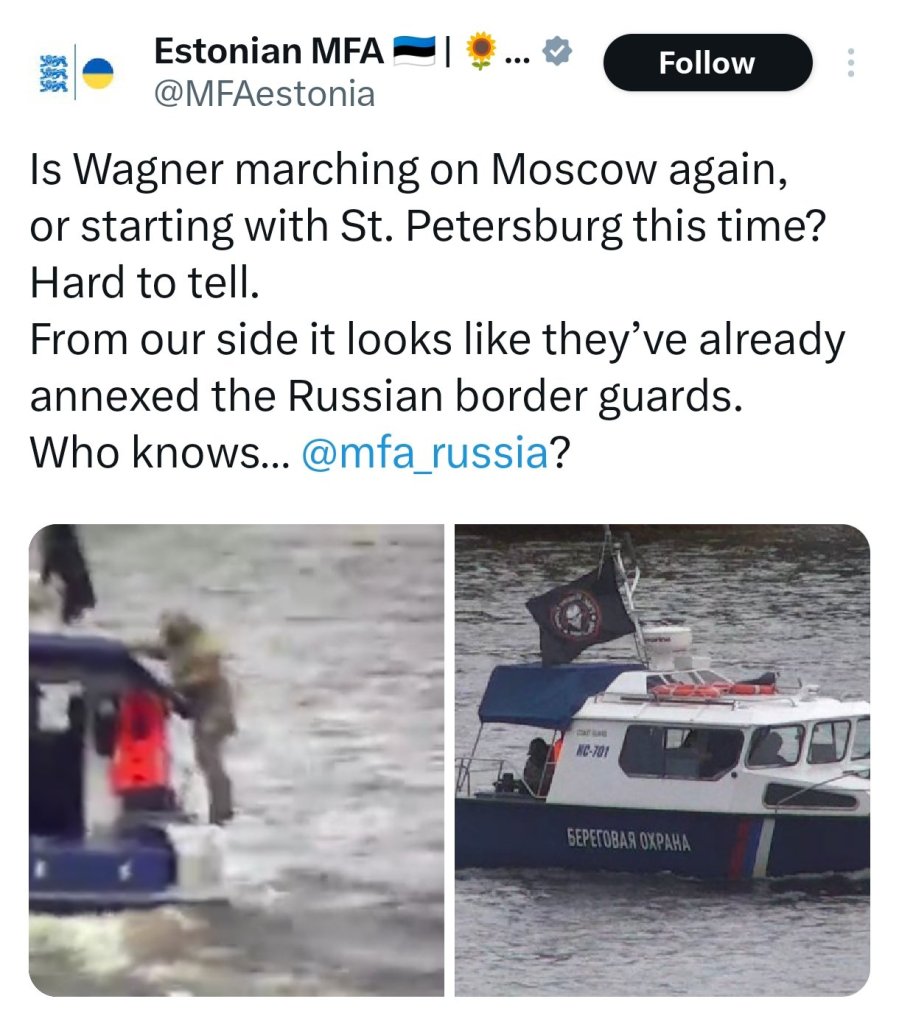
Task: Open the @mfa_russia mention link
Action: [x=424, y=454]
